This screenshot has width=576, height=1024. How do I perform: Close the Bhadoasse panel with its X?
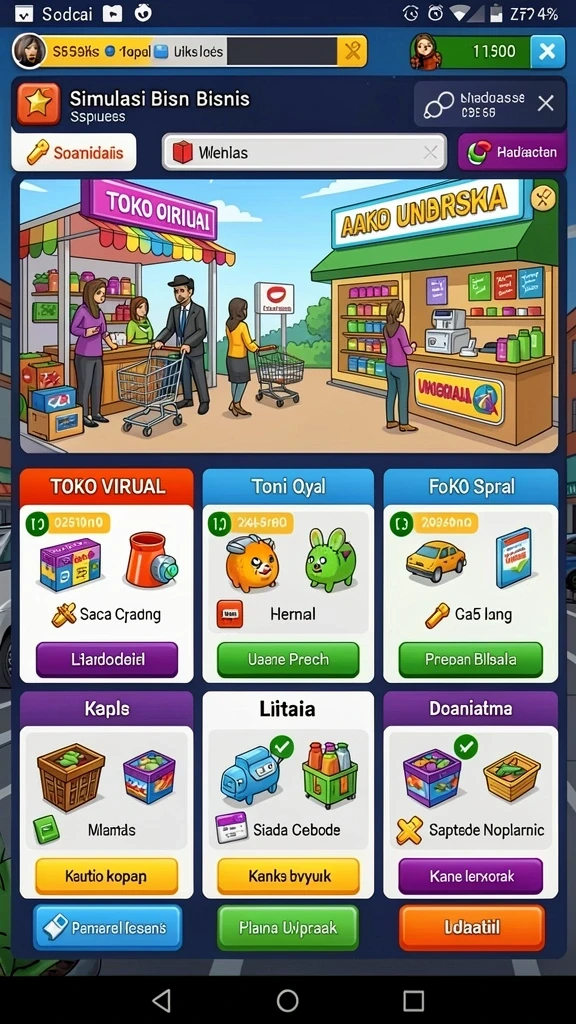(545, 103)
